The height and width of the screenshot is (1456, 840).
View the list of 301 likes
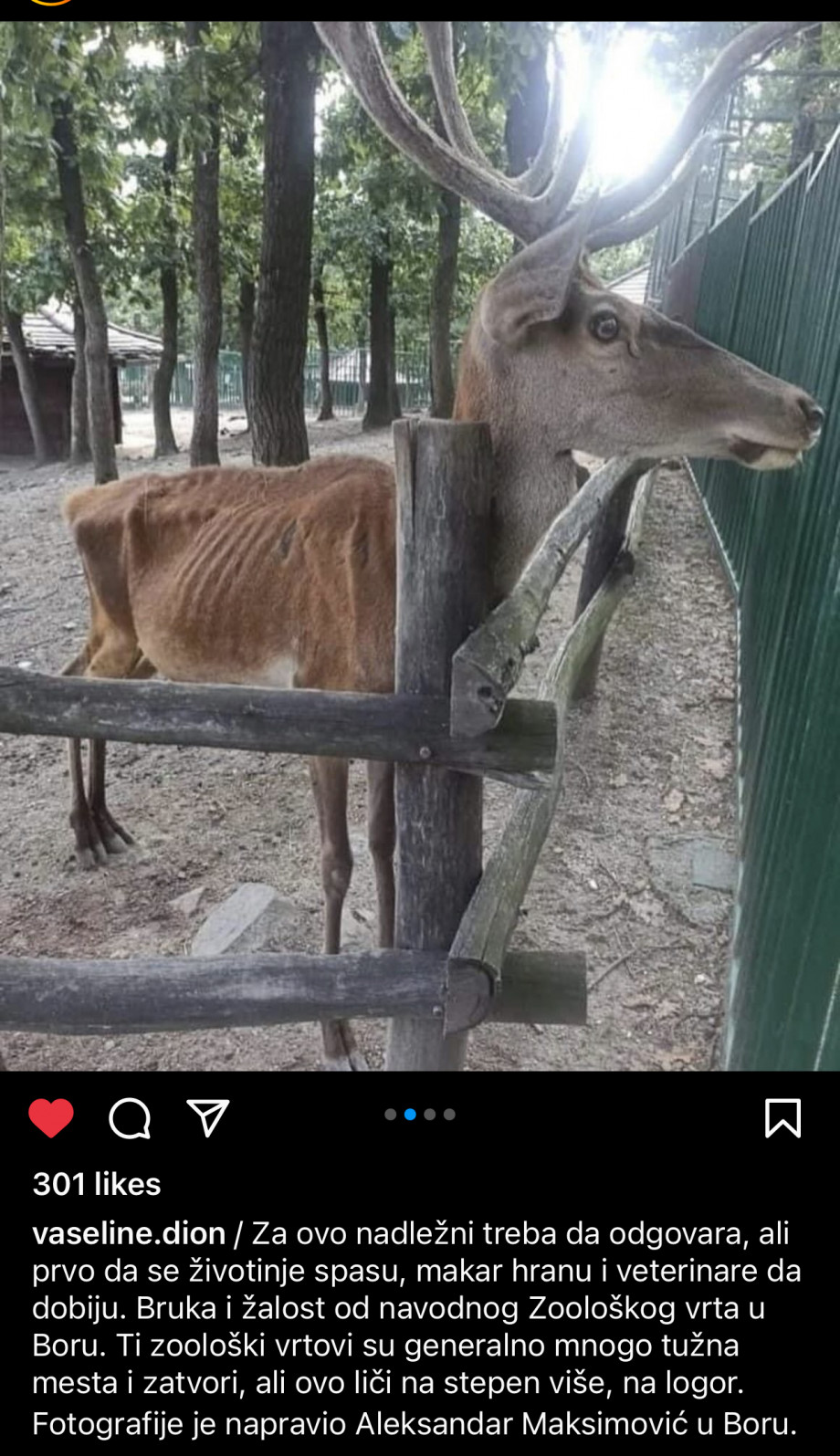pos(97,1184)
